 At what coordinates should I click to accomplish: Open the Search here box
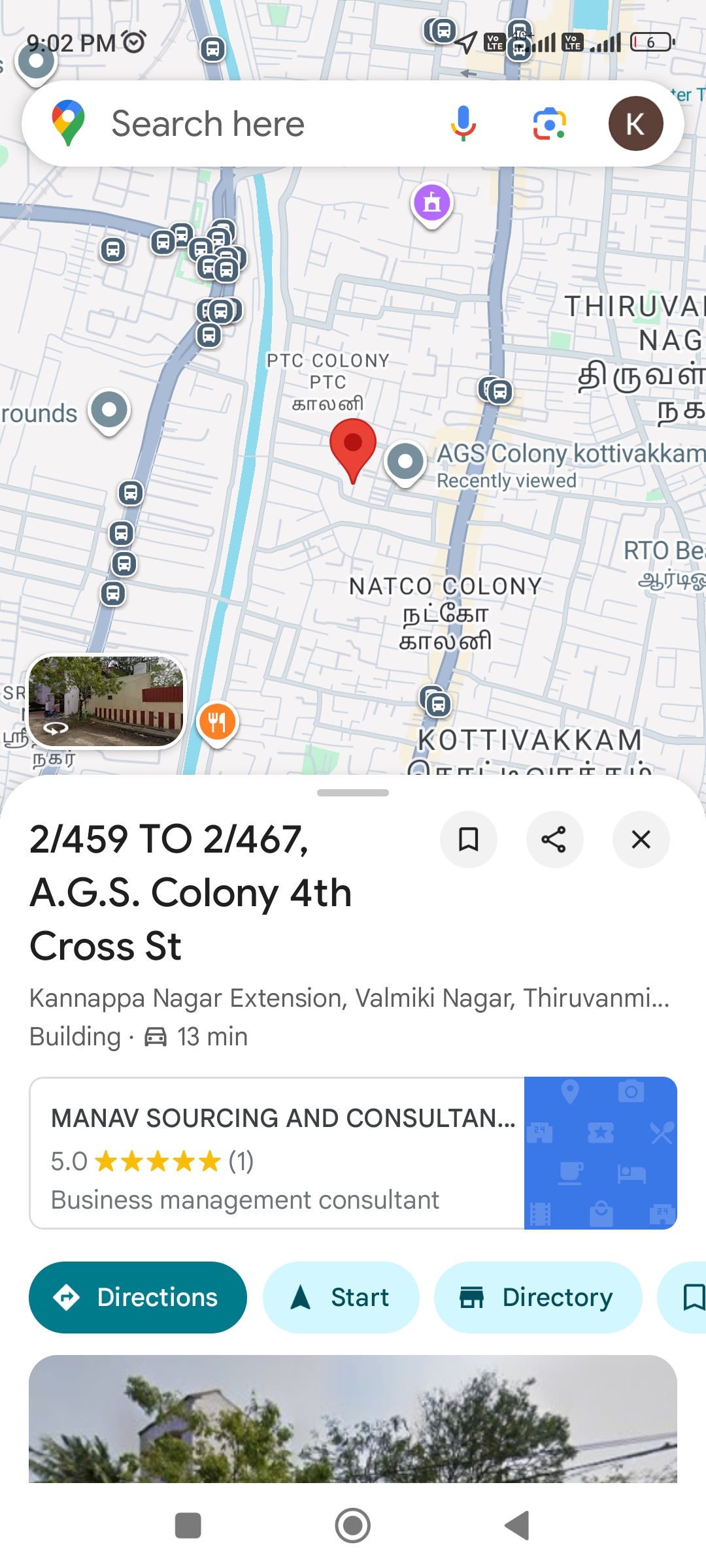click(261, 124)
